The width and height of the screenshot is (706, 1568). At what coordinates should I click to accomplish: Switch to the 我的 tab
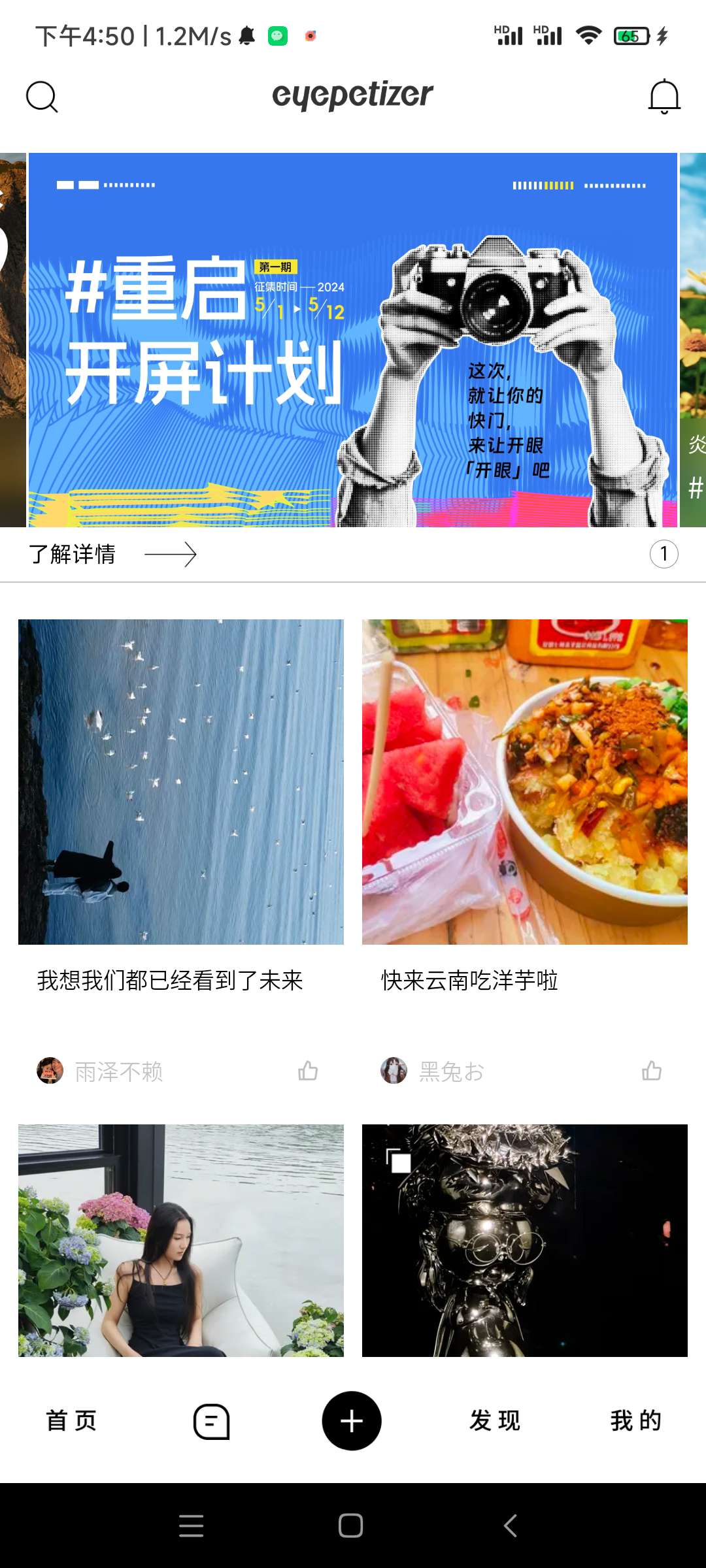point(635,1420)
